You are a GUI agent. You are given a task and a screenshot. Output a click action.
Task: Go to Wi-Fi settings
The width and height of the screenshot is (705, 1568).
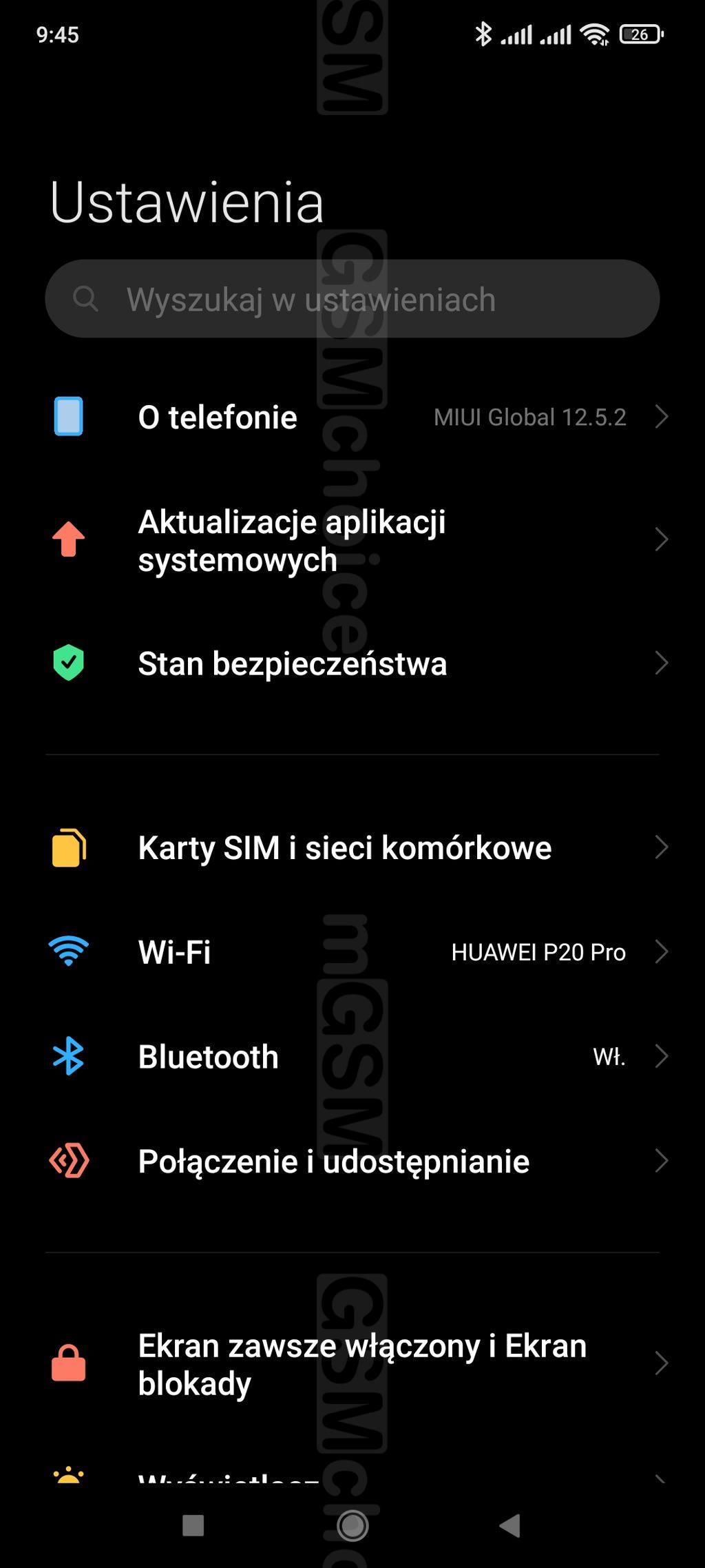tap(352, 952)
